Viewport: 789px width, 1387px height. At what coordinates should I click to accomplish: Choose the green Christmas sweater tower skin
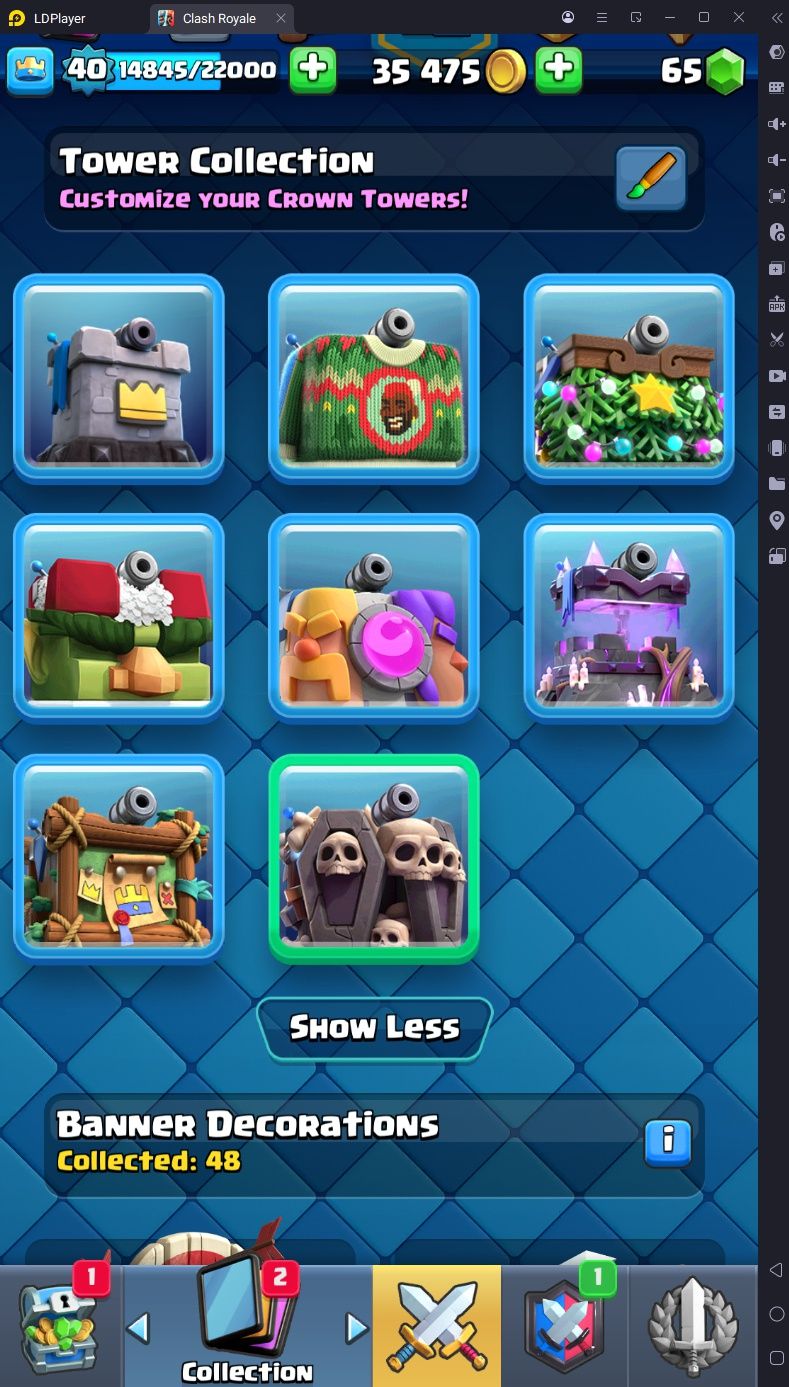[x=374, y=378]
